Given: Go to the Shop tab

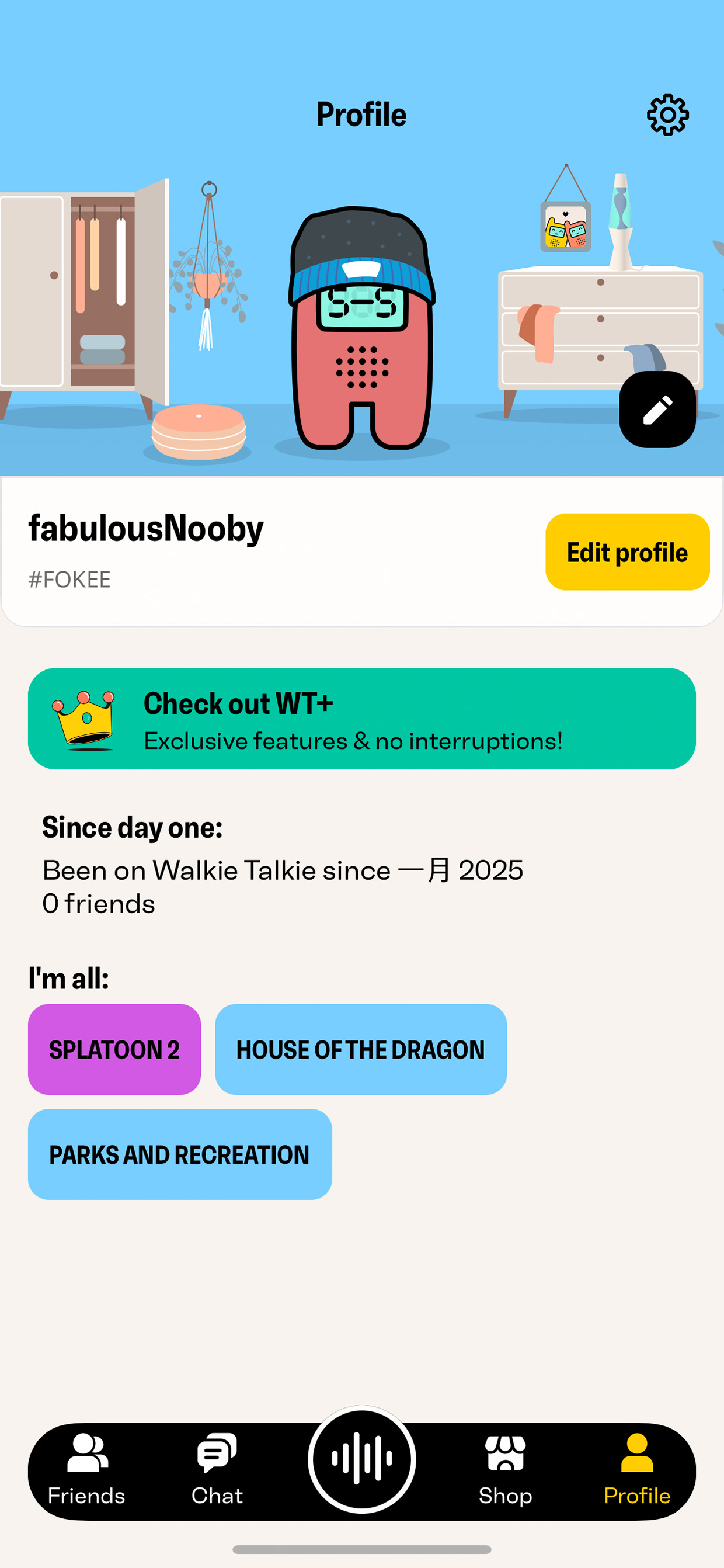Looking at the screenshot, I should (x=505, y=1469).
